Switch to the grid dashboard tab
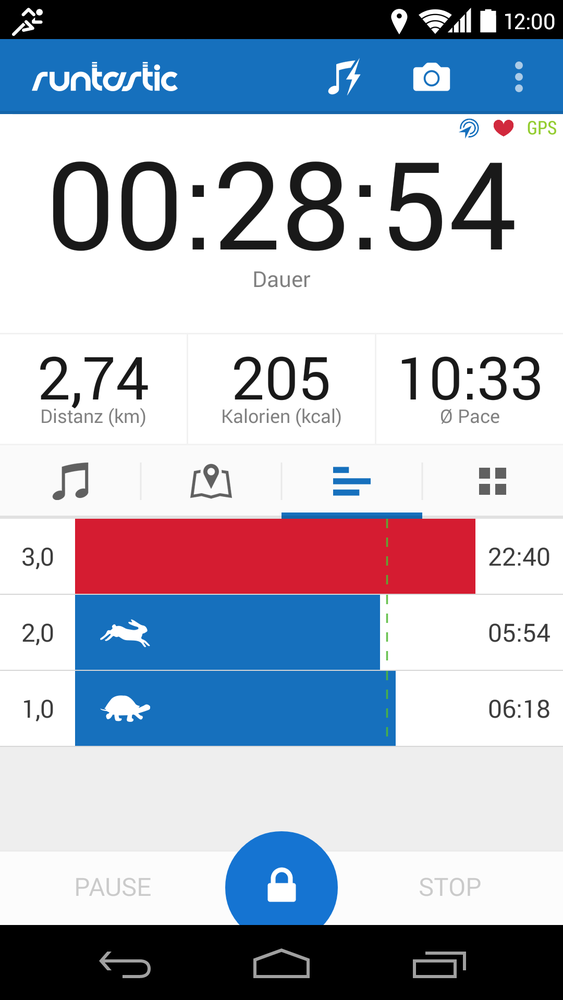This screenshot has height=1000, width=563. 492,482
